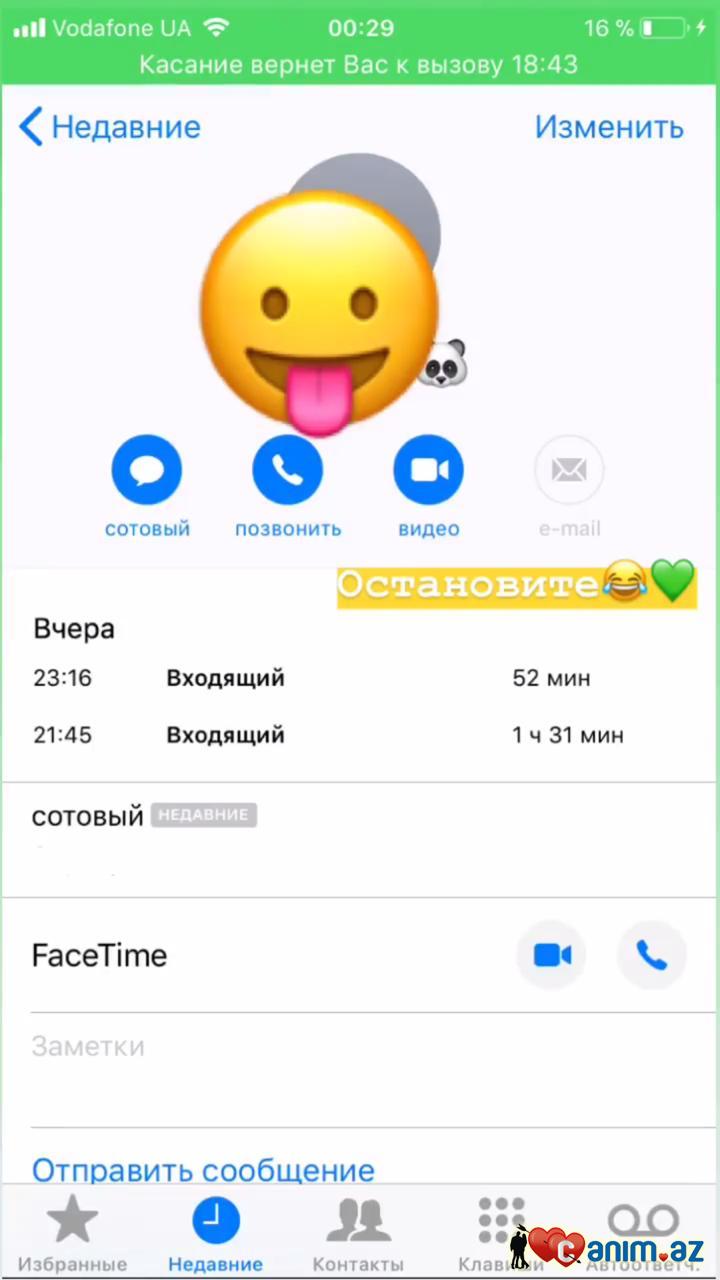Start a video call with the видео button
Image resolution: width=720 pixels, height=1280 pixels.
(x=429, y=470)
